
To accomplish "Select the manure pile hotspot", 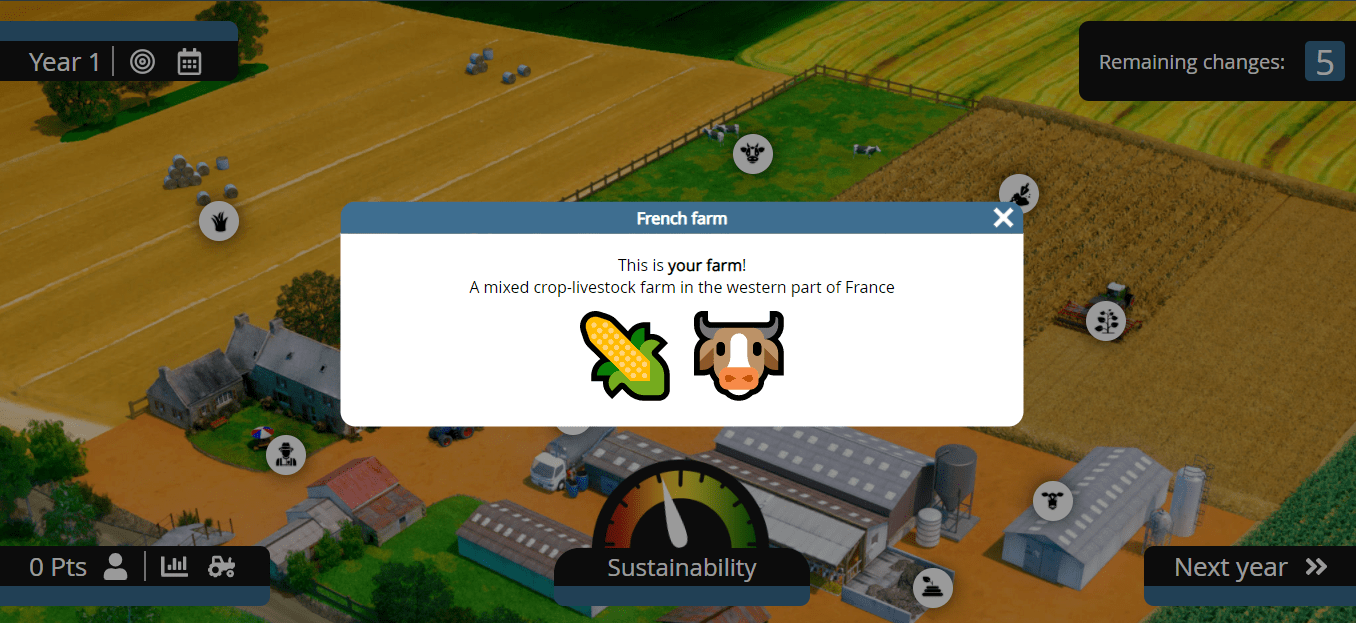I will click(x=932, y=587).
